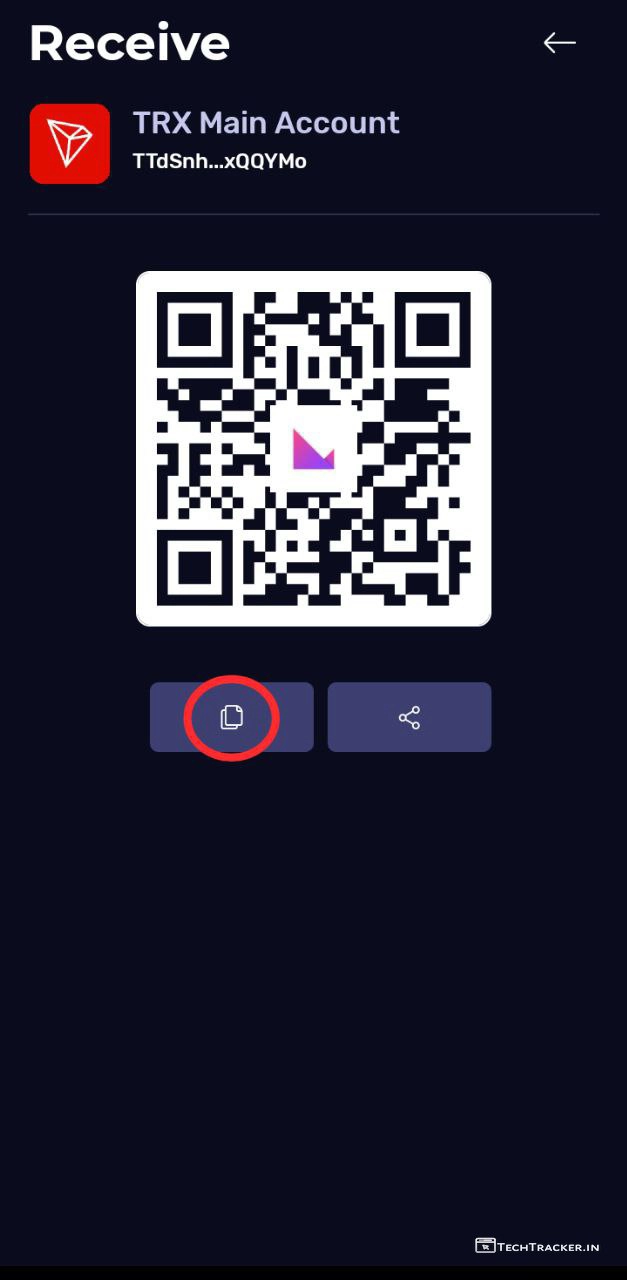Share the TRX receive address
Viewport: 627px width, 1280px height.
pyautogui.click(x=409, y=717)
